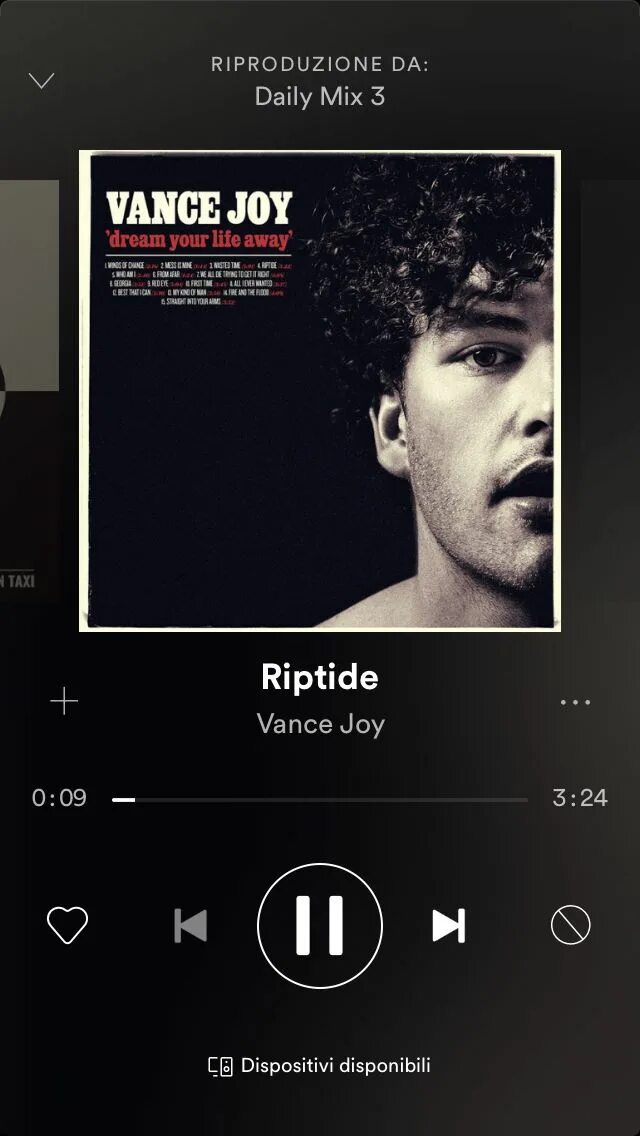Open Dispositivi disponibili device list
The height and width of the screenshot is (1136, 640).
320,1066
